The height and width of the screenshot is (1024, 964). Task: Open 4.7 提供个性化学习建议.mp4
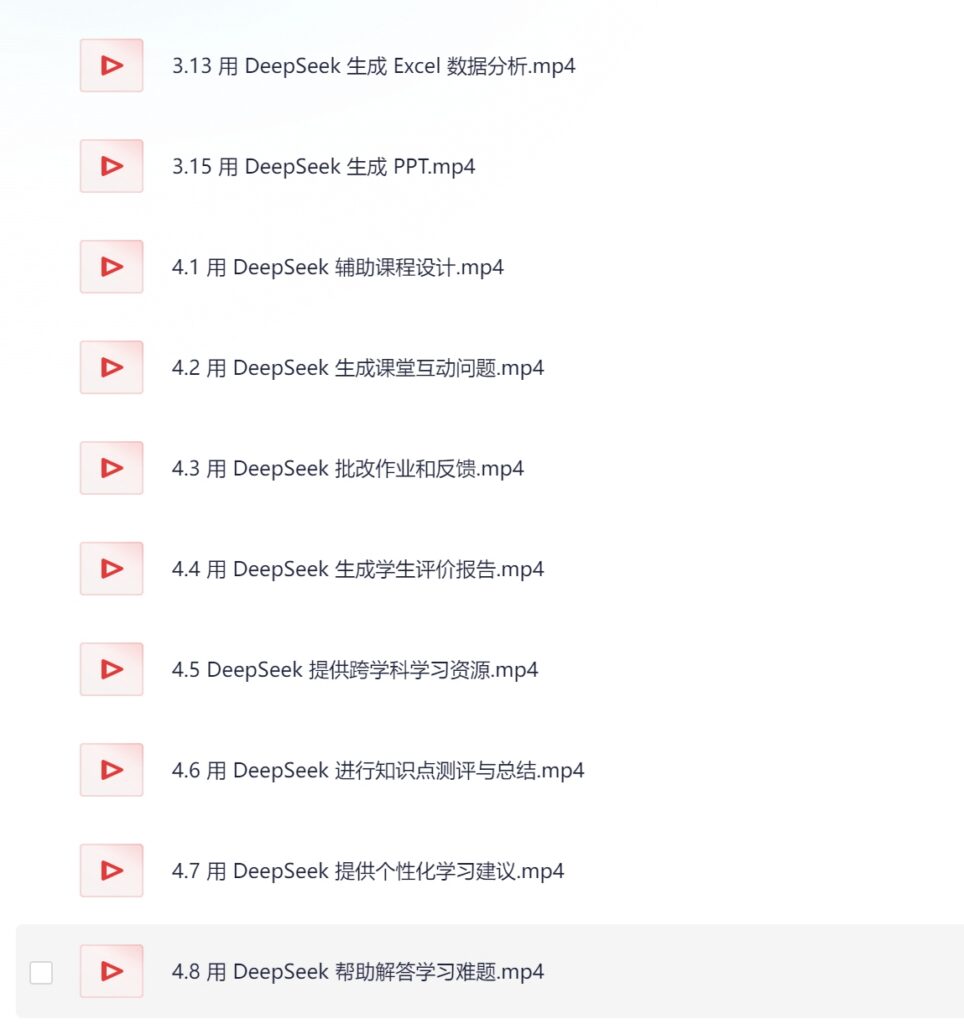click(x=367, y=871)
